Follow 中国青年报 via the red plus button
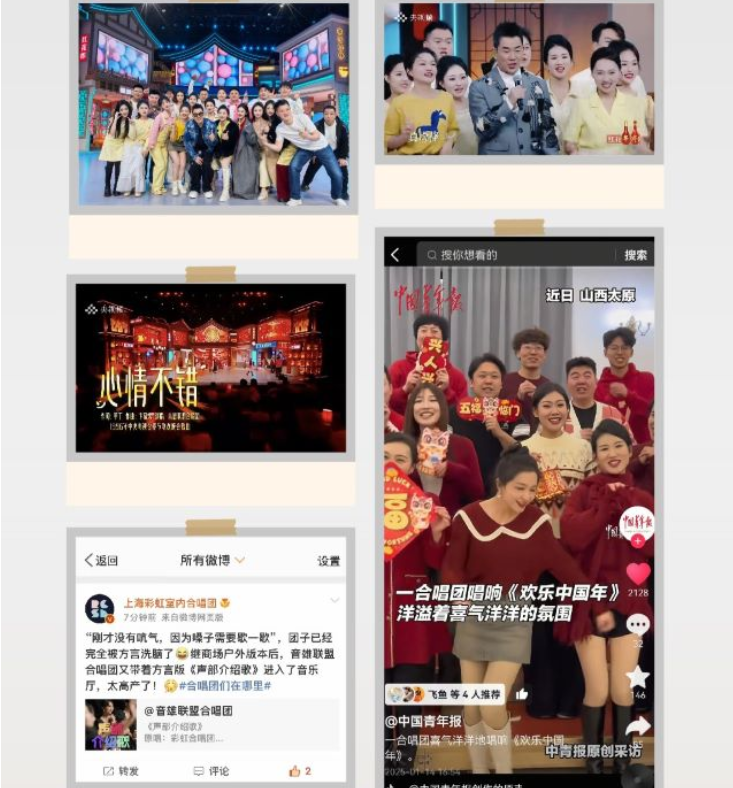 click(638, 541)
